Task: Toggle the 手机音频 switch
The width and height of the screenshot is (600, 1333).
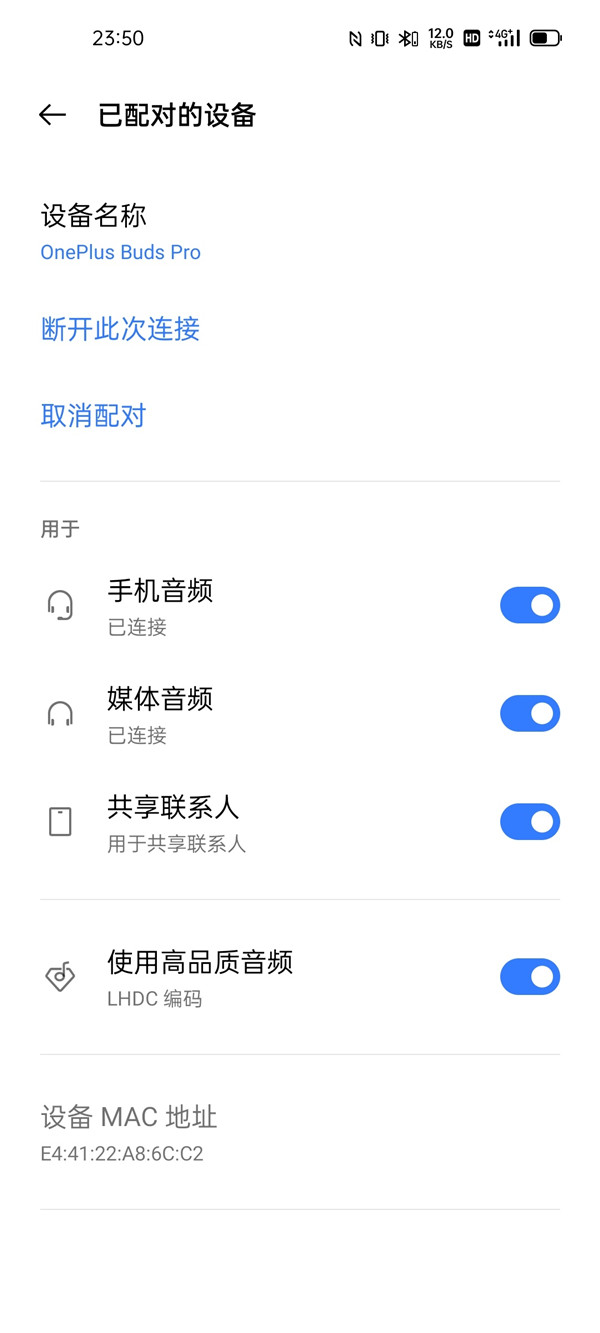Action: coord(529,605)
